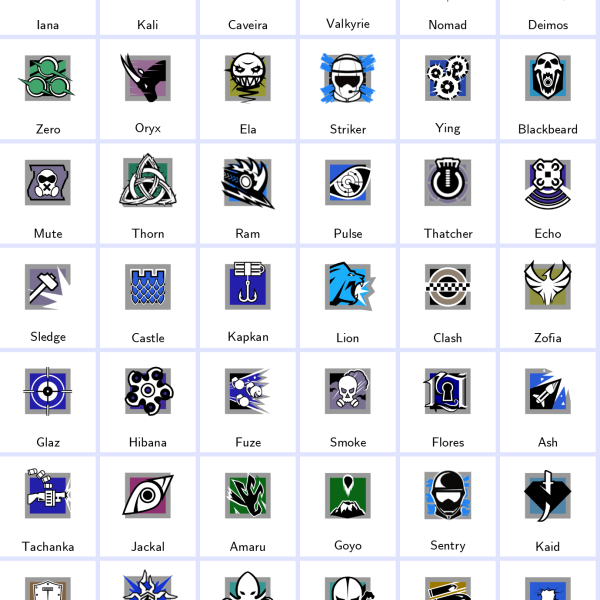Open the Lion operator tile
The image size is (600, 600).
tap(348, 298)
